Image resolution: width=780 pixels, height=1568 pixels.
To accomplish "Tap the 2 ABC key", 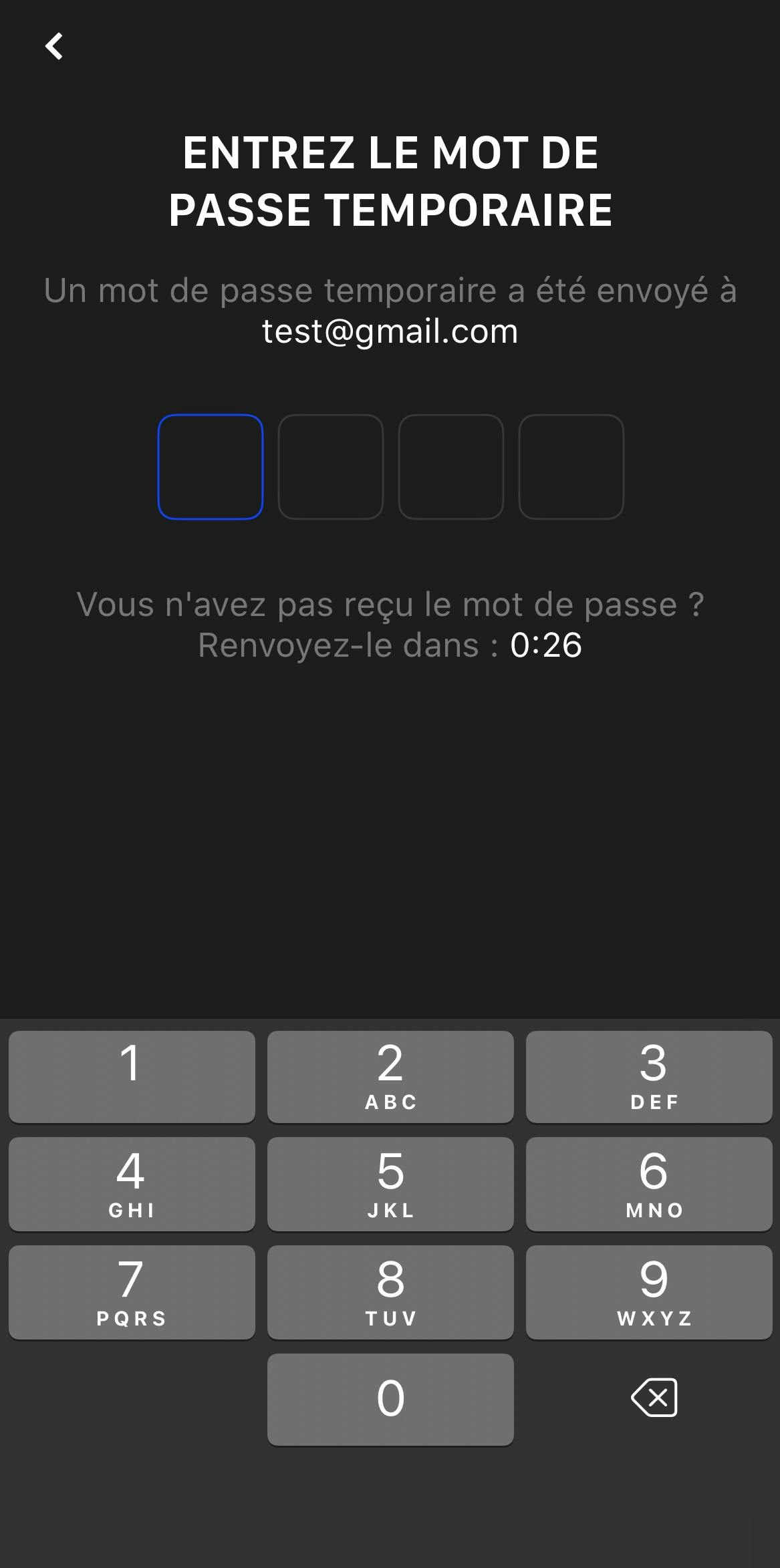I will coord(390,1076).
